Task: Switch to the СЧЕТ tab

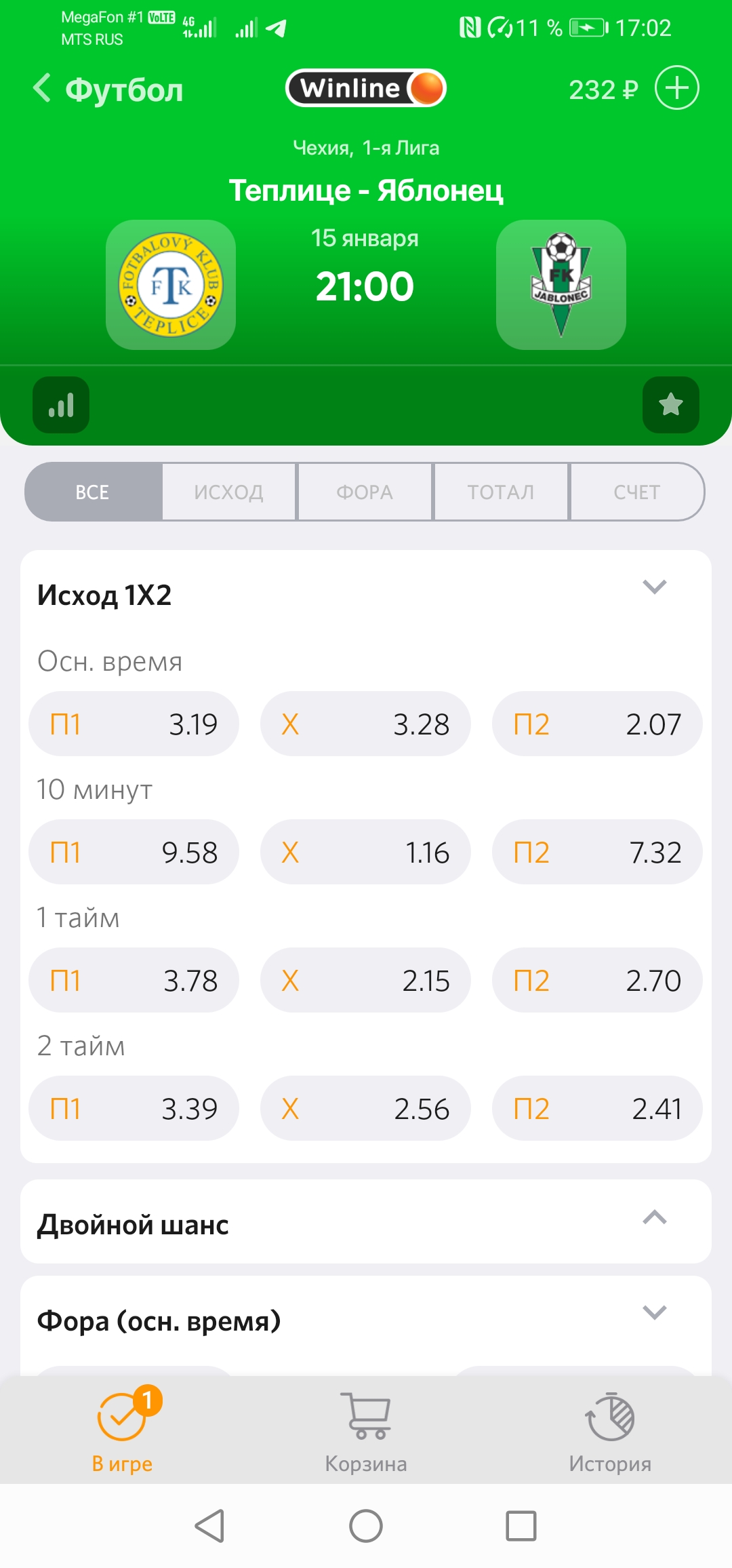Action: pos(636,492)
